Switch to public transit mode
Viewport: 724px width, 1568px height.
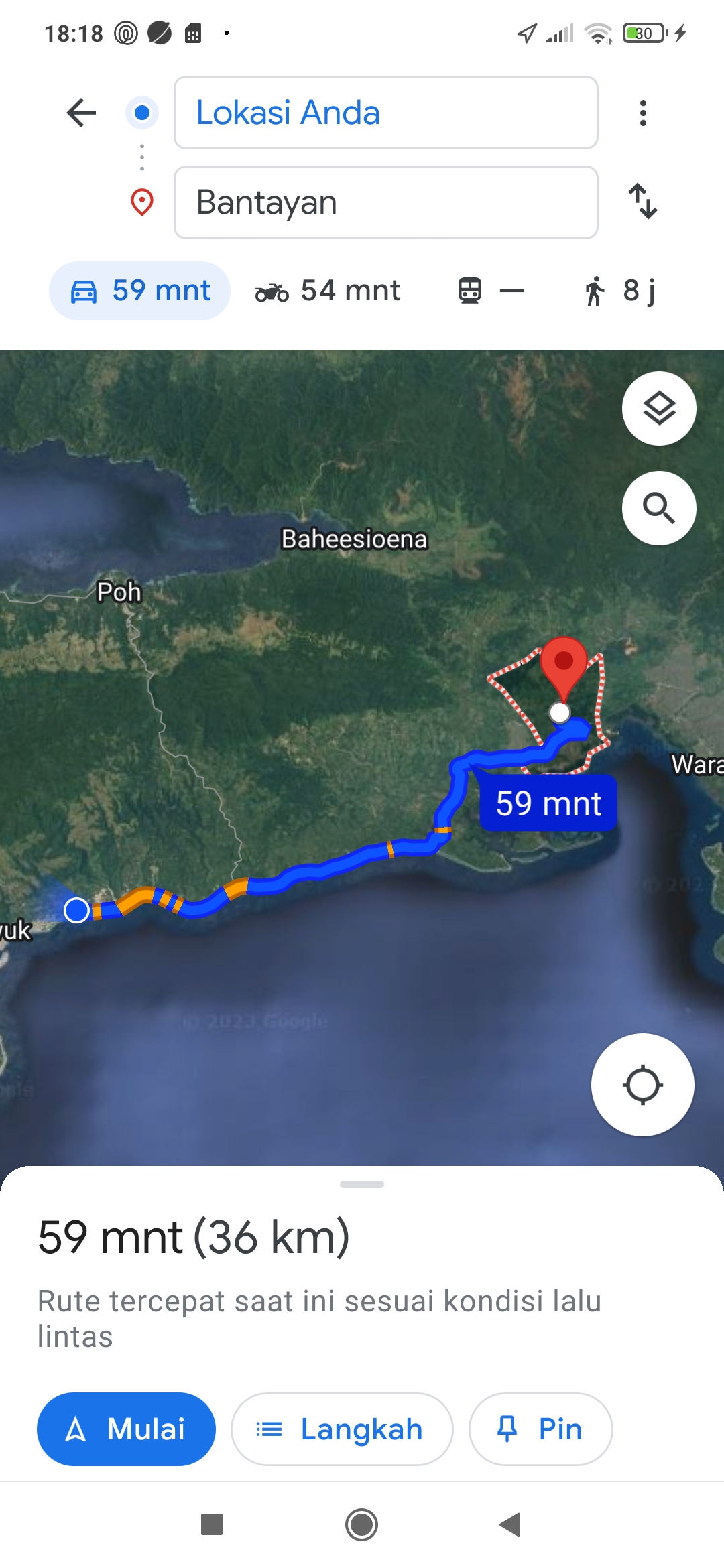pyautogui.click(x=491, y=291)
